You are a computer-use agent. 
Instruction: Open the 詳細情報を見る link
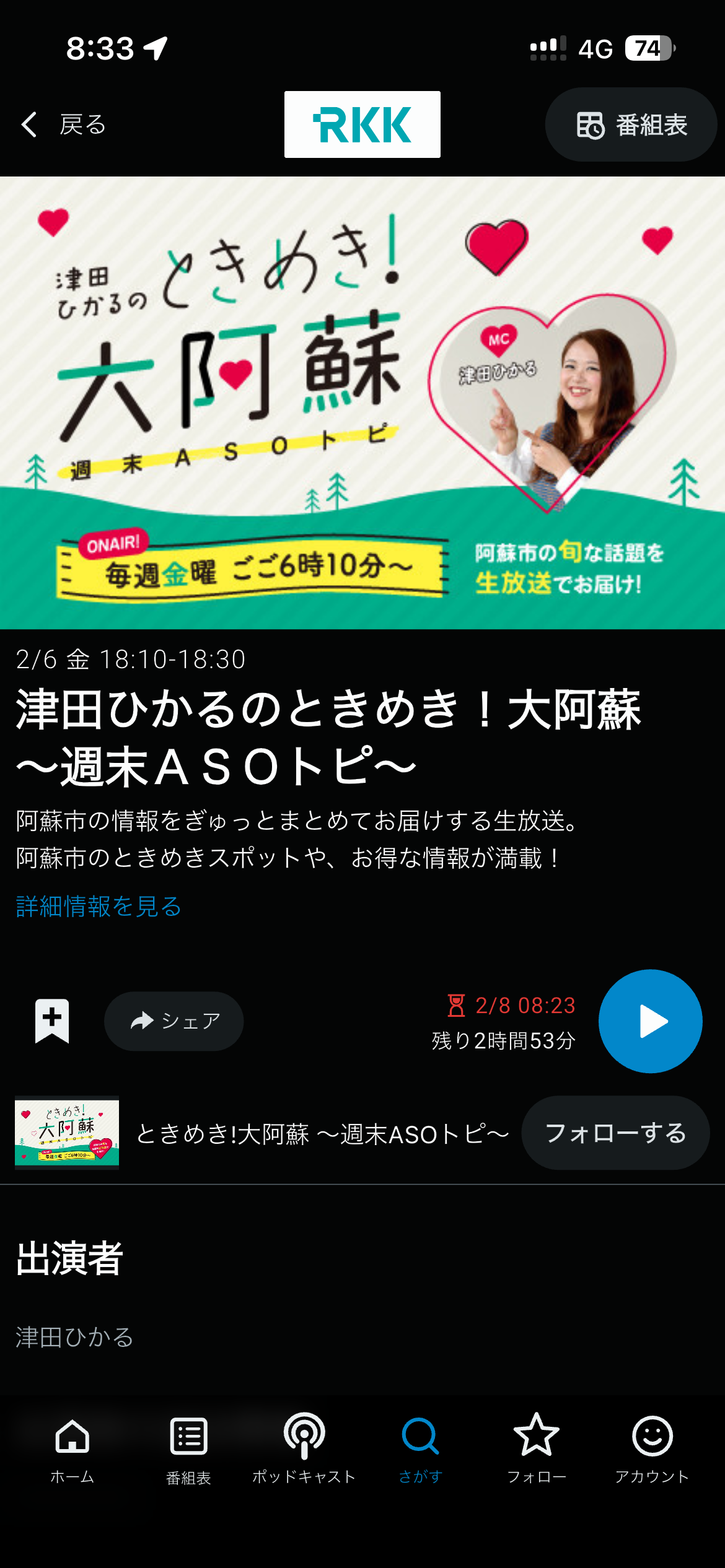pos(99,907)
